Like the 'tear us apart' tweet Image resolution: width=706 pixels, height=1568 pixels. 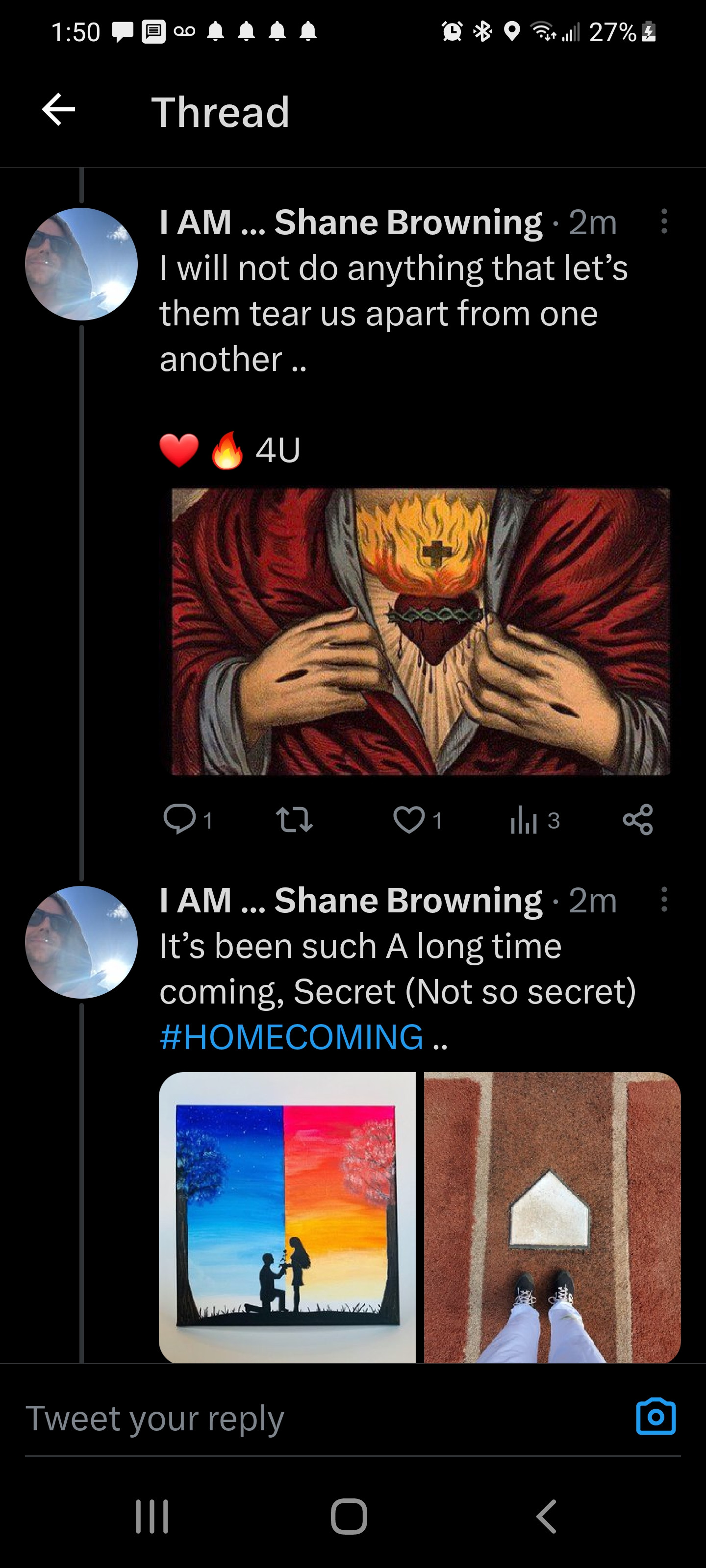coord(409,819)
